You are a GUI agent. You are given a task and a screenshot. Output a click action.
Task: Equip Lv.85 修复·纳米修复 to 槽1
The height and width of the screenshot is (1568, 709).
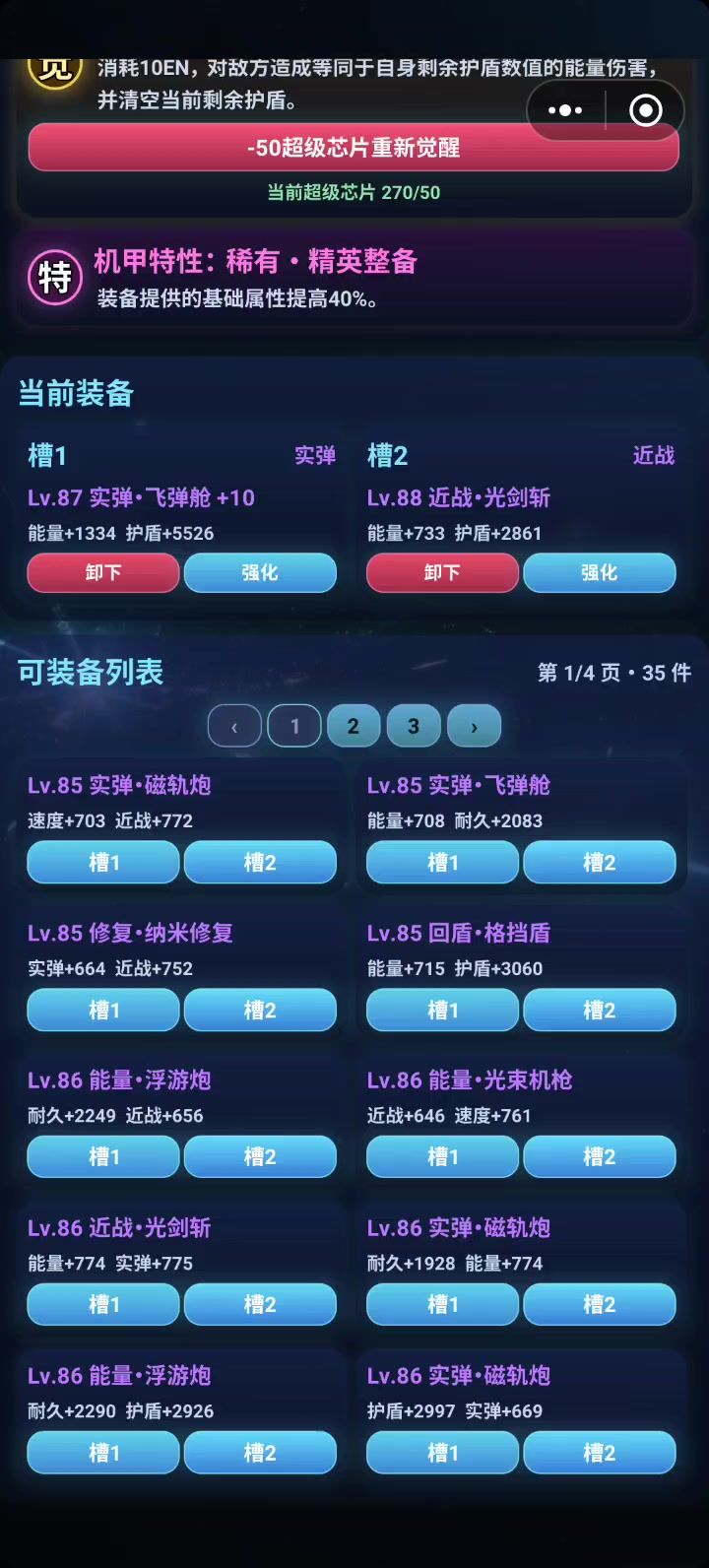[103, 1011]
